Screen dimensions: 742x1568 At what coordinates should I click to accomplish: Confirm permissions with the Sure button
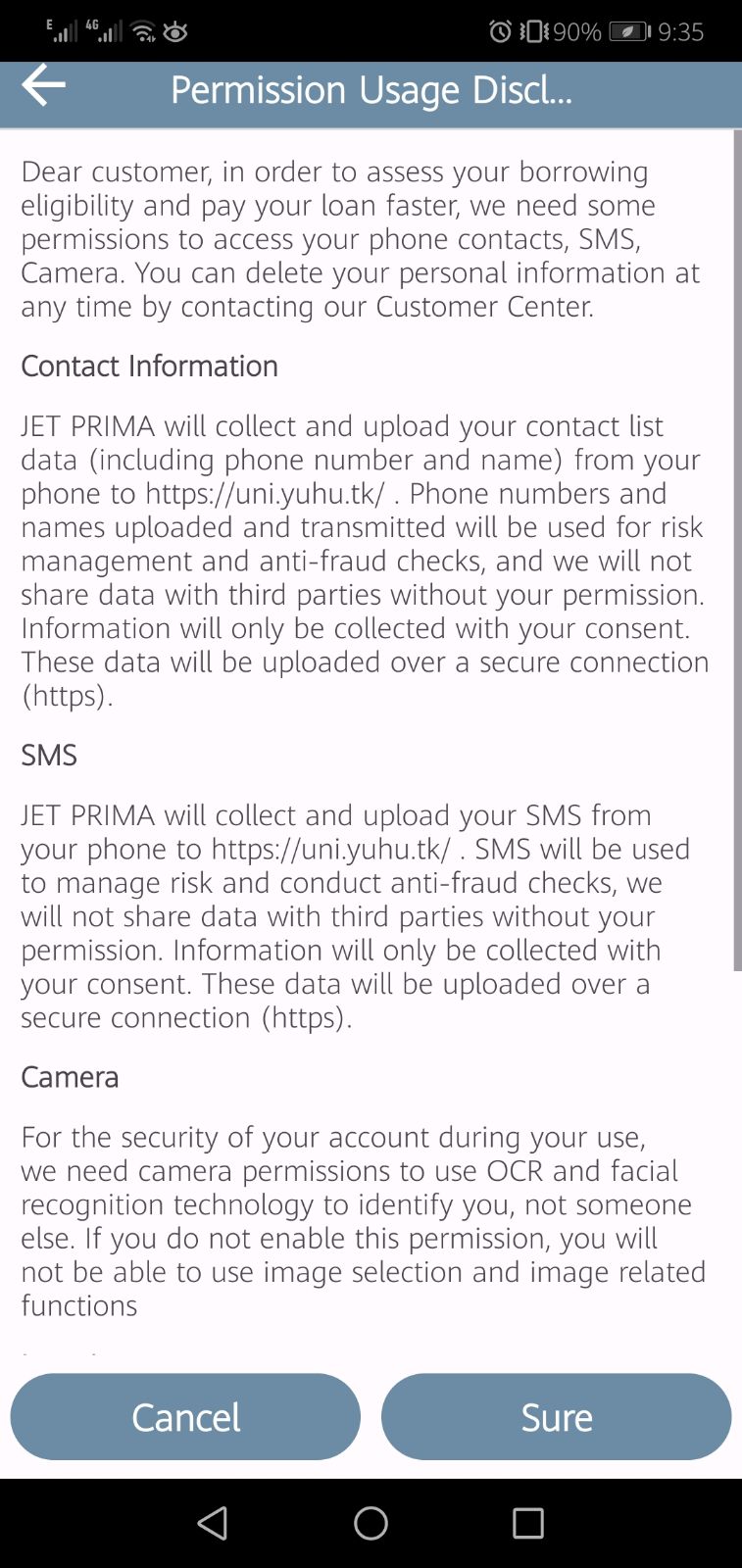click(x=556, y=1417)
